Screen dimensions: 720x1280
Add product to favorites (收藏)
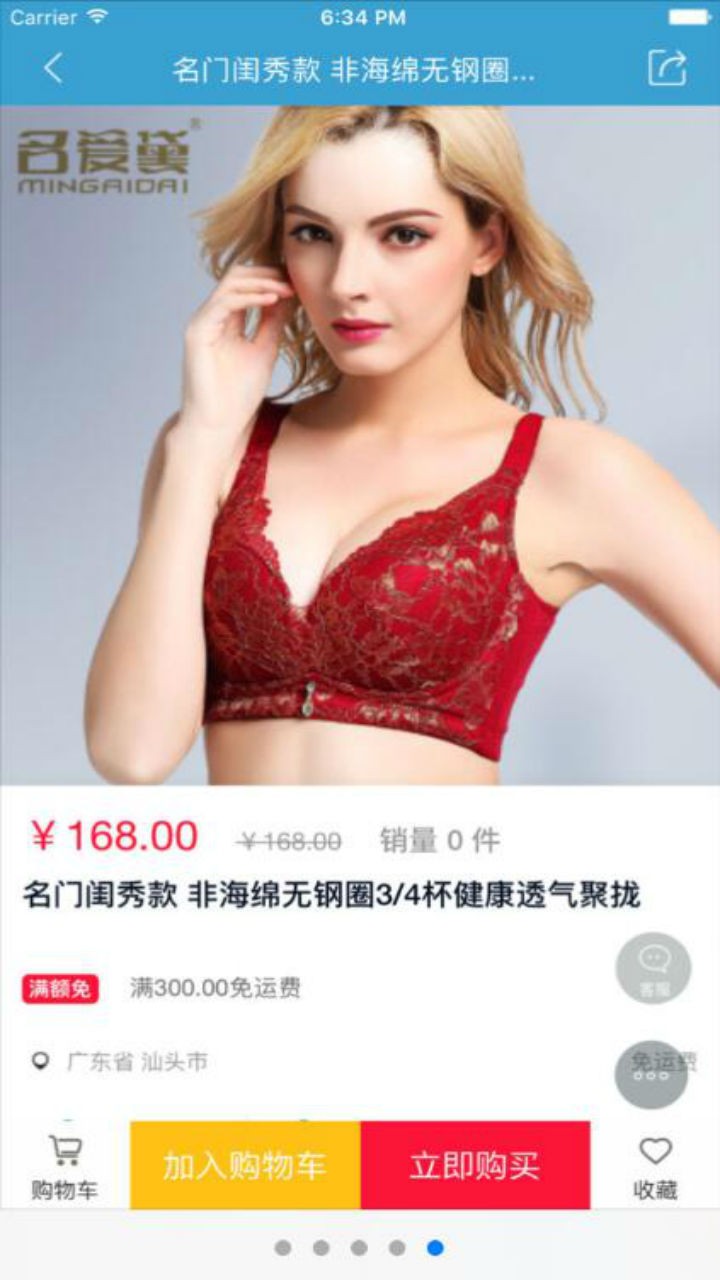point(655,1166)
